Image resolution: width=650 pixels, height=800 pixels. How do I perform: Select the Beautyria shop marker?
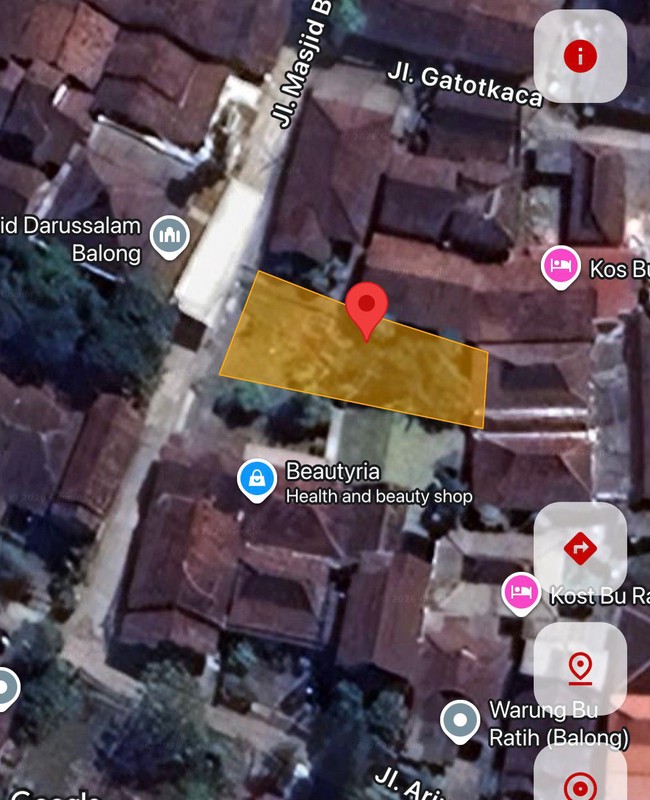[x=257, y=480]
